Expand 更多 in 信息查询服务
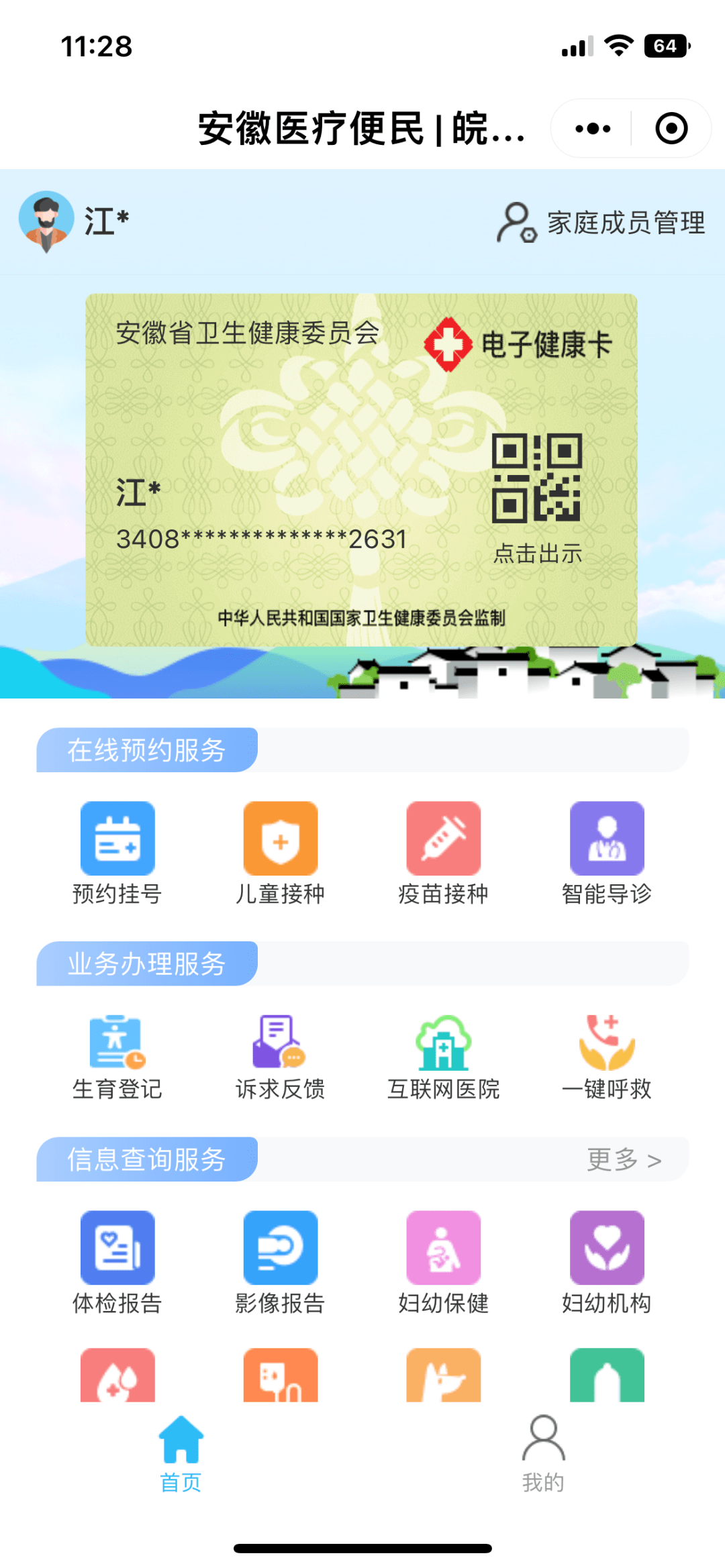Viewport: 725px width, 1568px height. pyautogui.click(x=624, y=1159)
